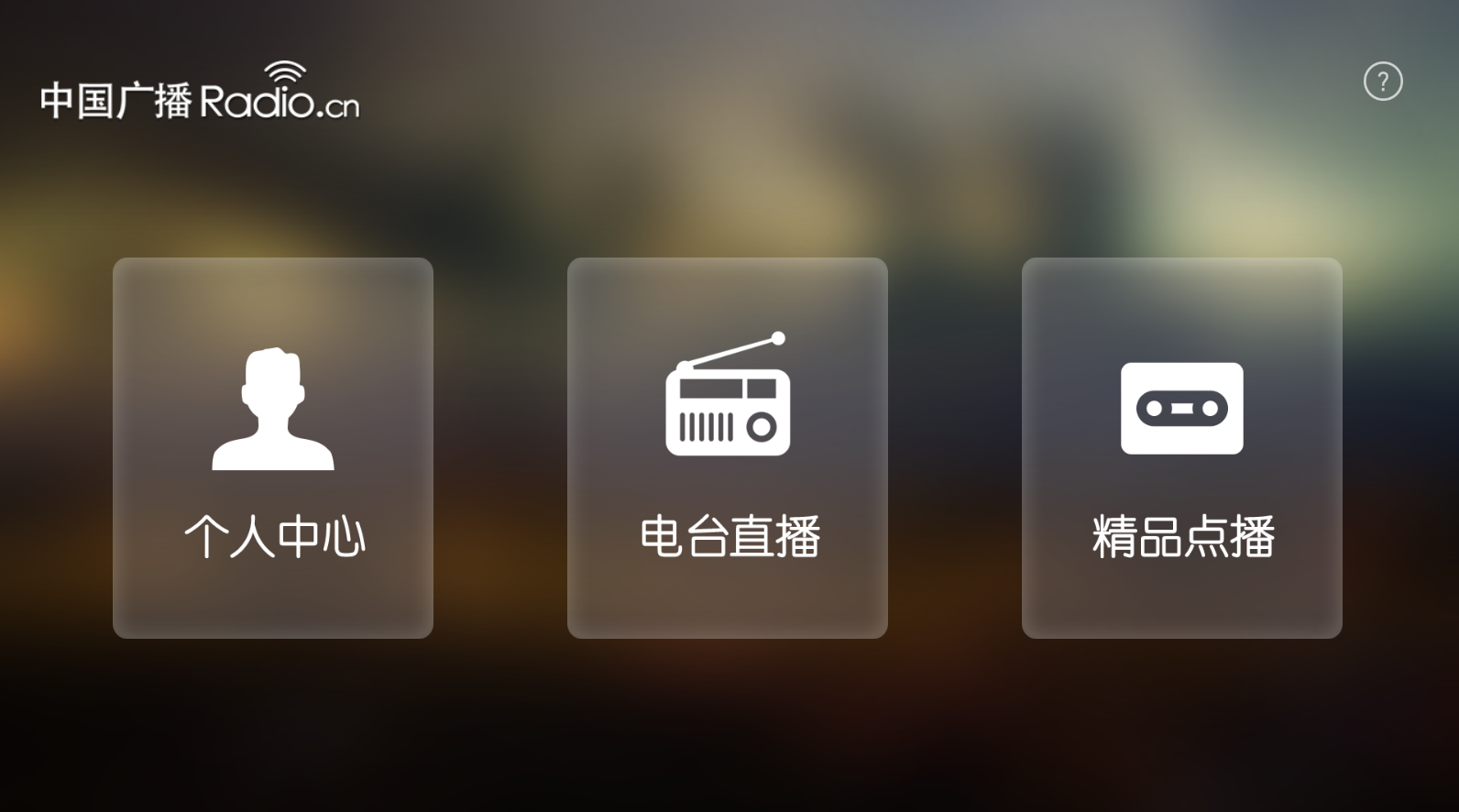The image size is (1459, 812).
Task: Open the 电台直播 live radio card
Action: (x=728, y=448)
